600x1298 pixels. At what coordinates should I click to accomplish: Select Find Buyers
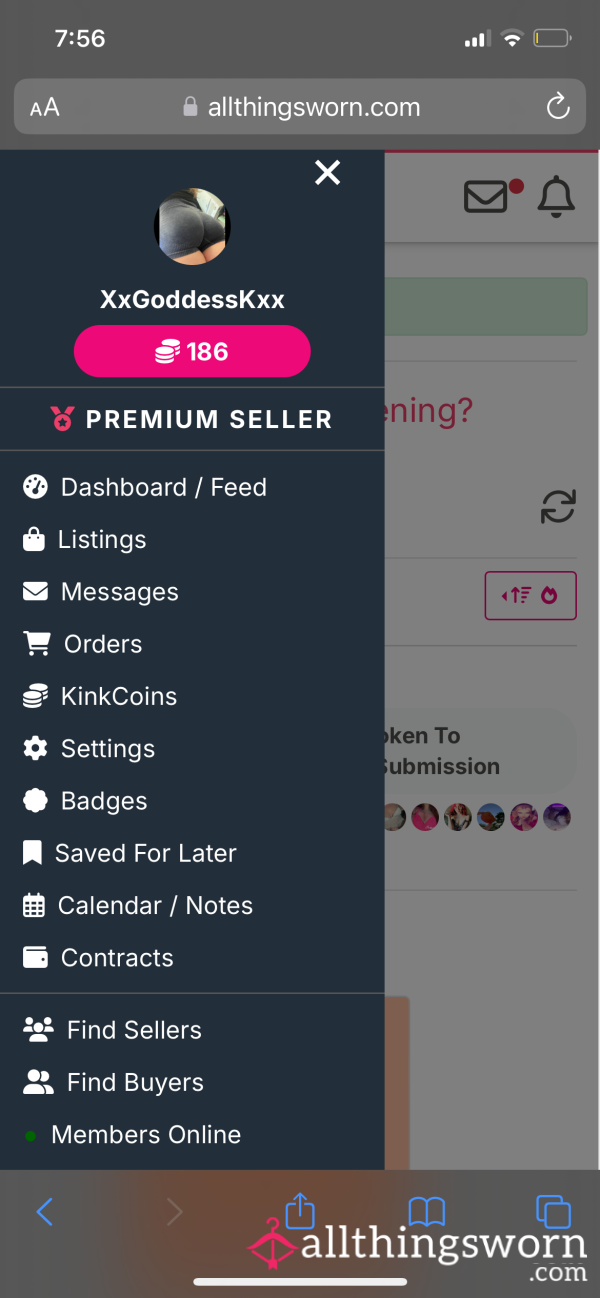pos(113,1082)
